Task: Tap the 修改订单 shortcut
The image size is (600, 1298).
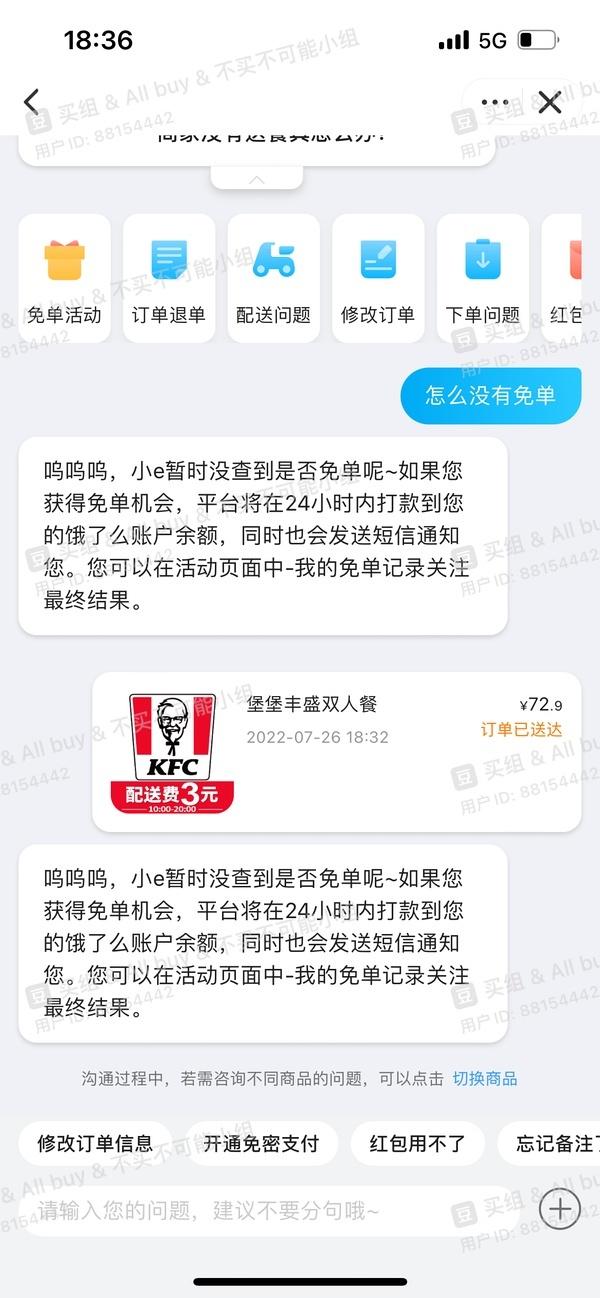Action: click(x=378, y=278)
